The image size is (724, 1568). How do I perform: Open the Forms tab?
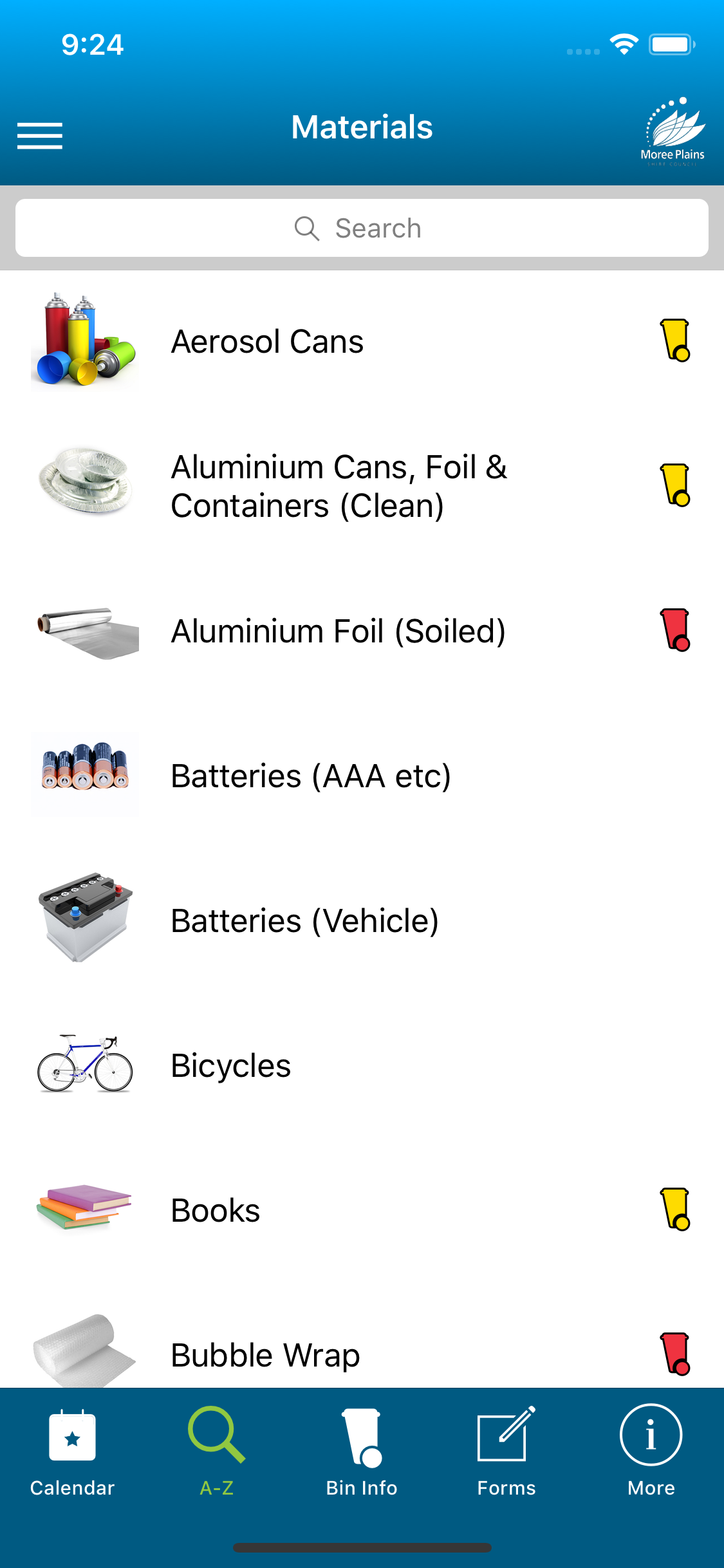pyautogui.click(x=506, y=1452)
